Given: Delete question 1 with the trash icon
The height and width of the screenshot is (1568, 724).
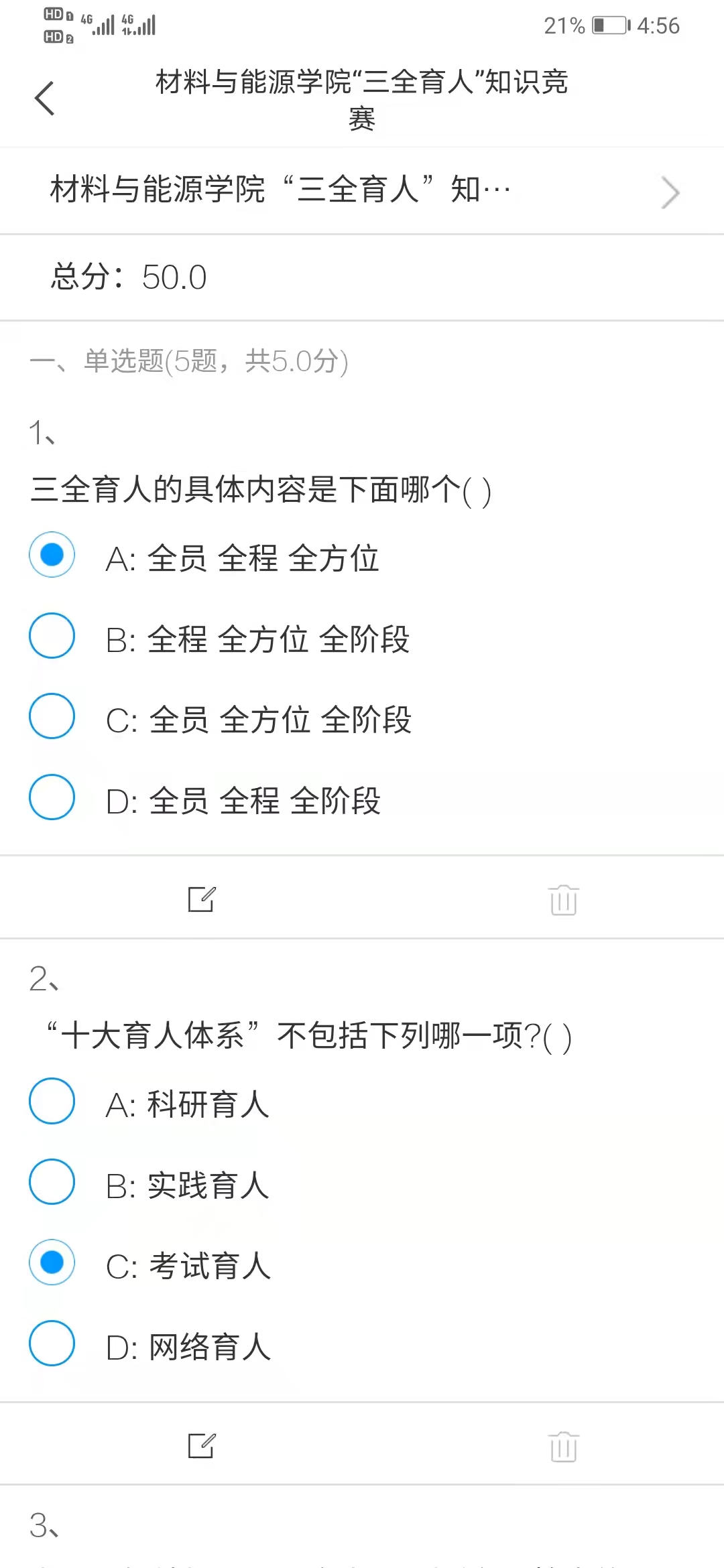Looking at the screenshot, I should [563, 899].
